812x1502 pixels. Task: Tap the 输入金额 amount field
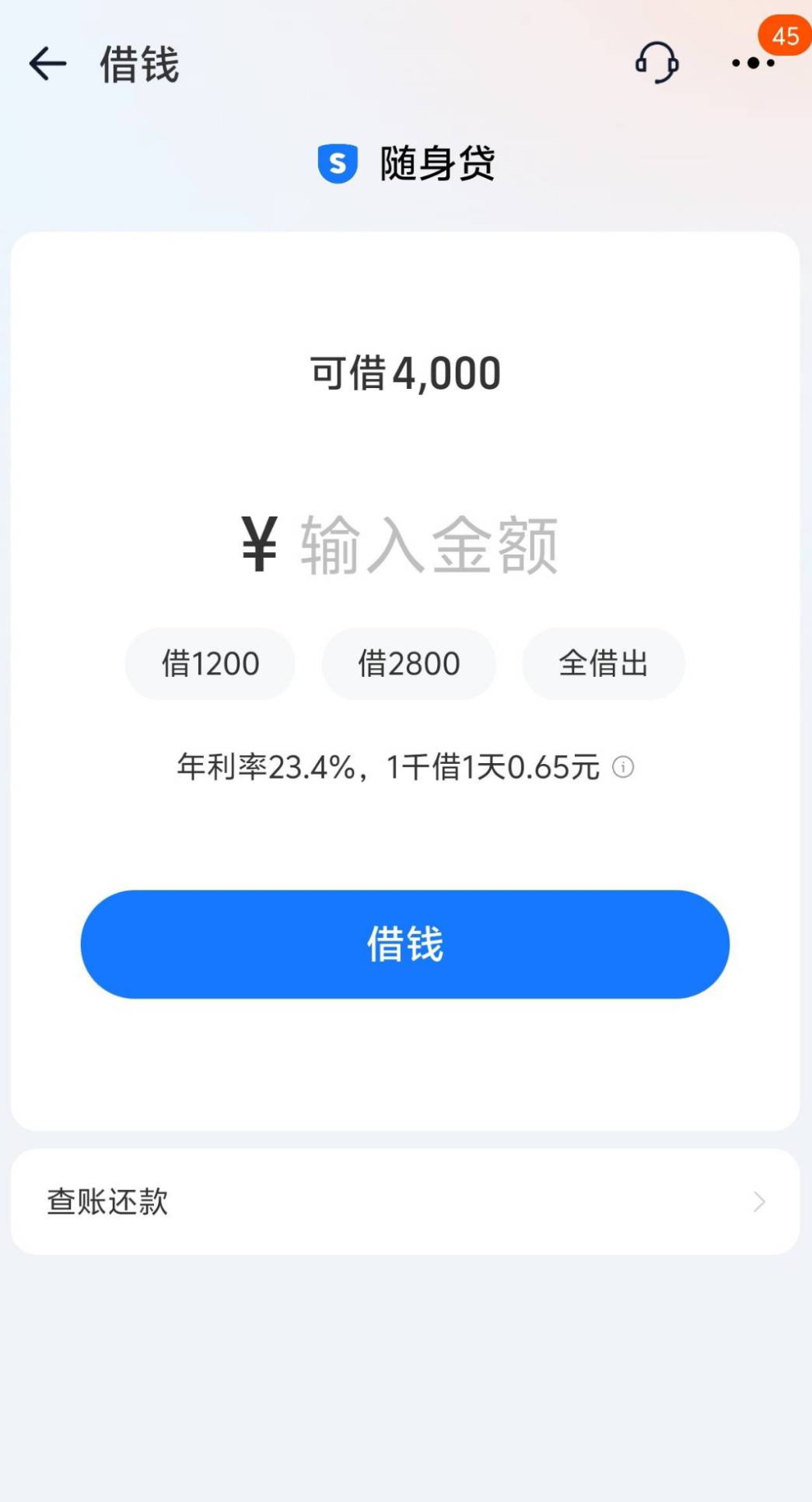(429, 545)
